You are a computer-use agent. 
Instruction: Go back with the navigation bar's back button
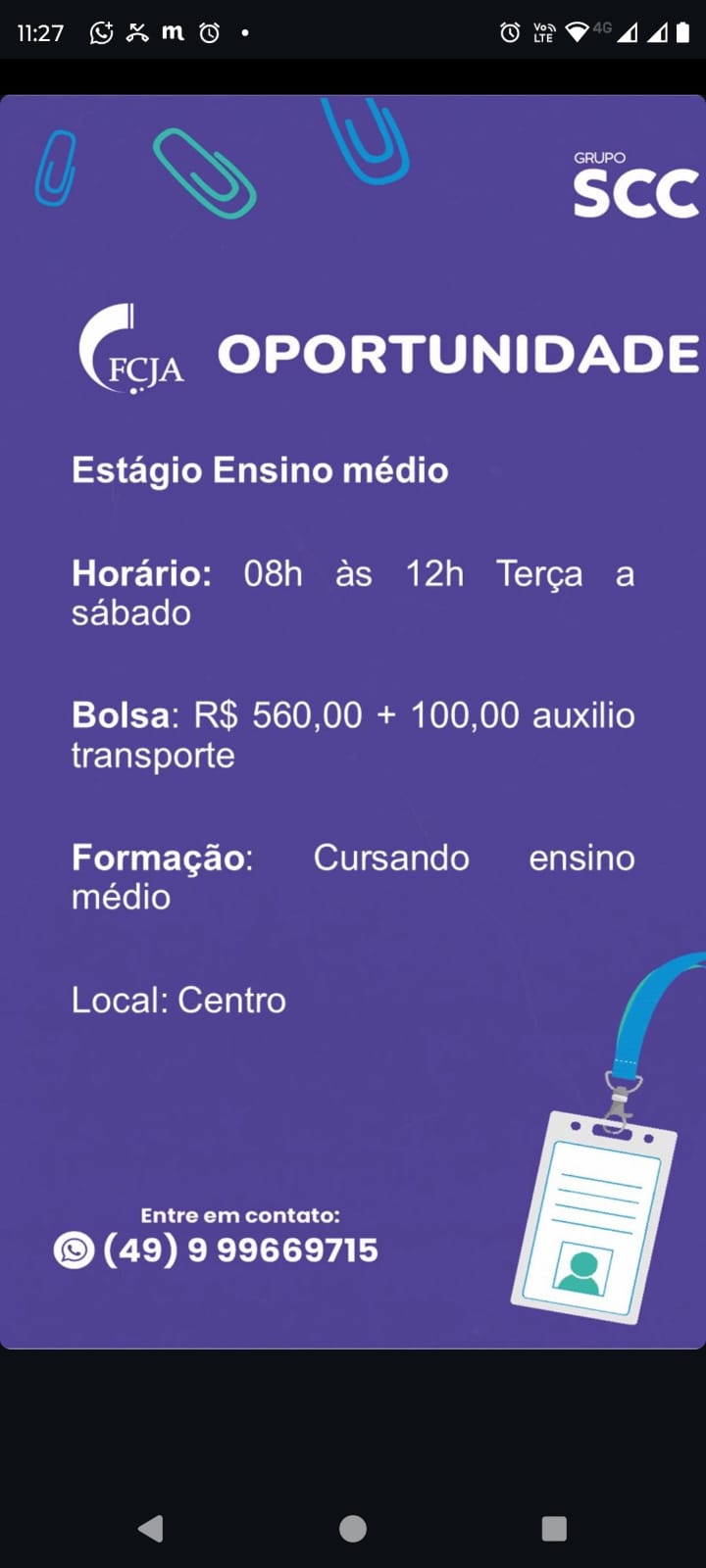151,1528
